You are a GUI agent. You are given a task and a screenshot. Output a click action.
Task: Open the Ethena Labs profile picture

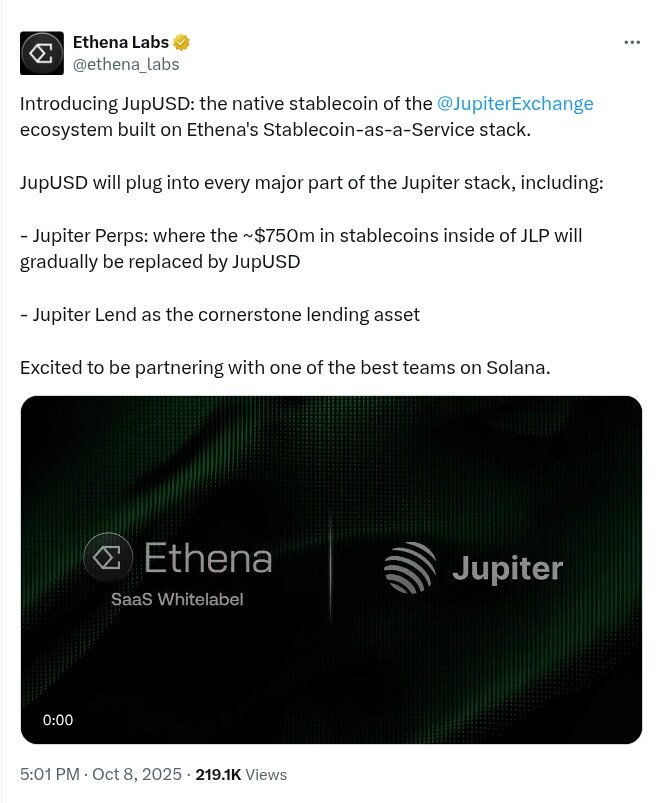(x=42, y=53)
